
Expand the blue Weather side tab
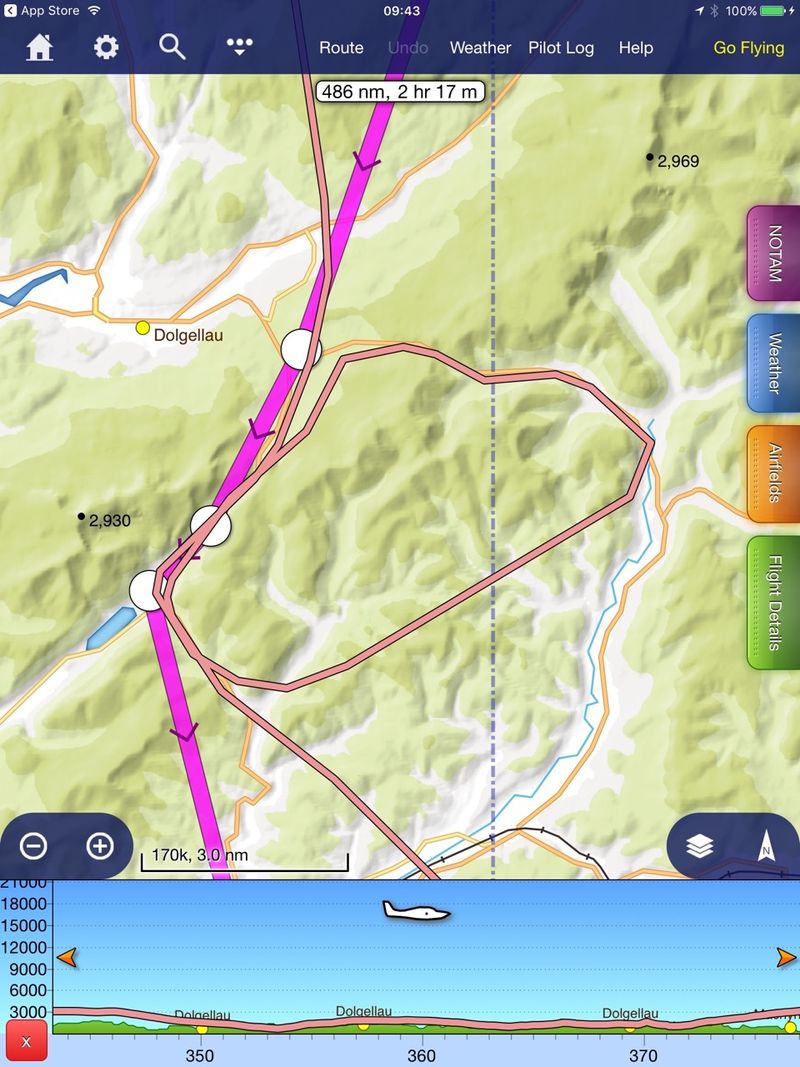coord(773,363)
